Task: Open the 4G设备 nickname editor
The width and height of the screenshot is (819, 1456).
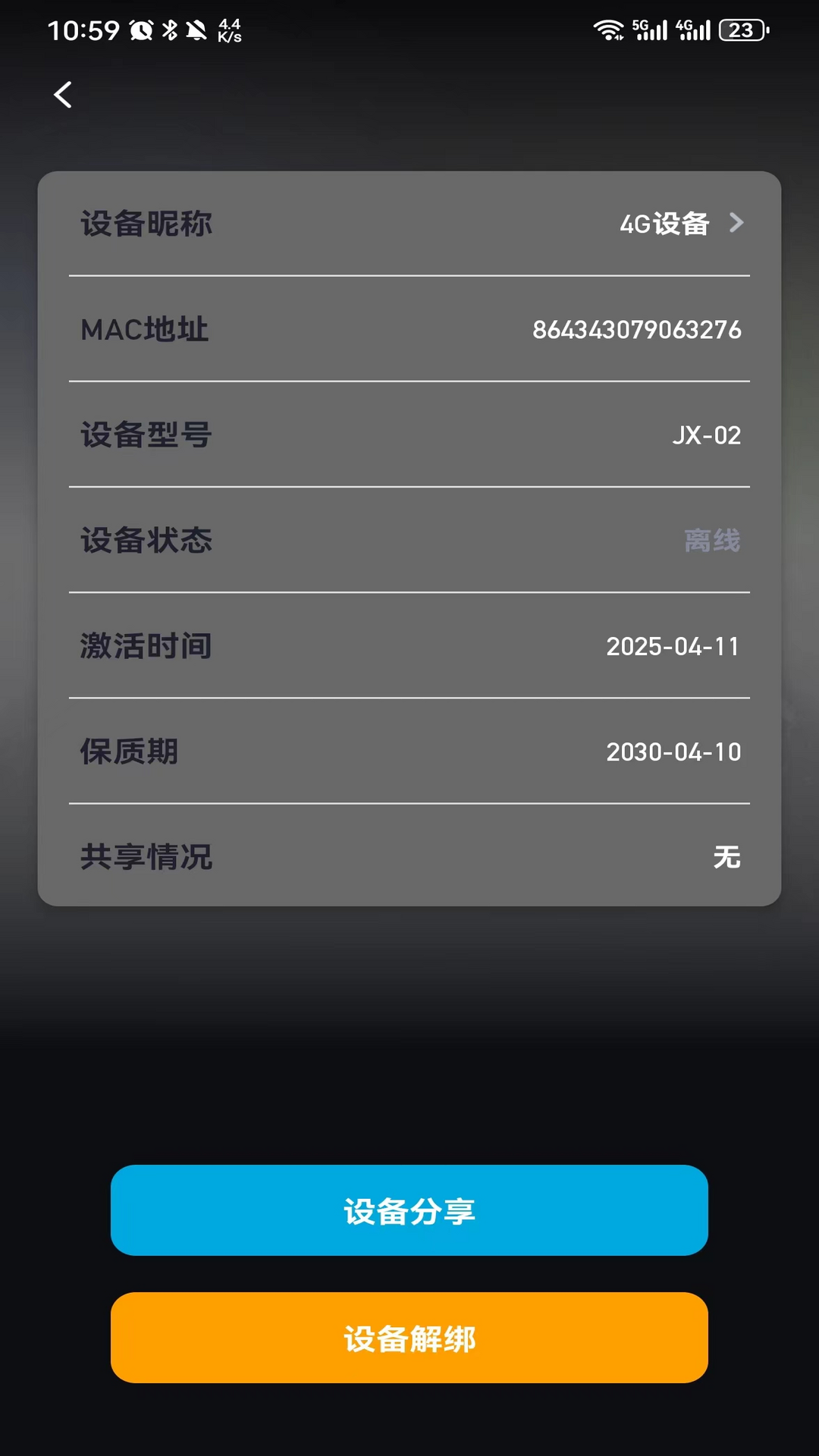Action: (666, 223)
